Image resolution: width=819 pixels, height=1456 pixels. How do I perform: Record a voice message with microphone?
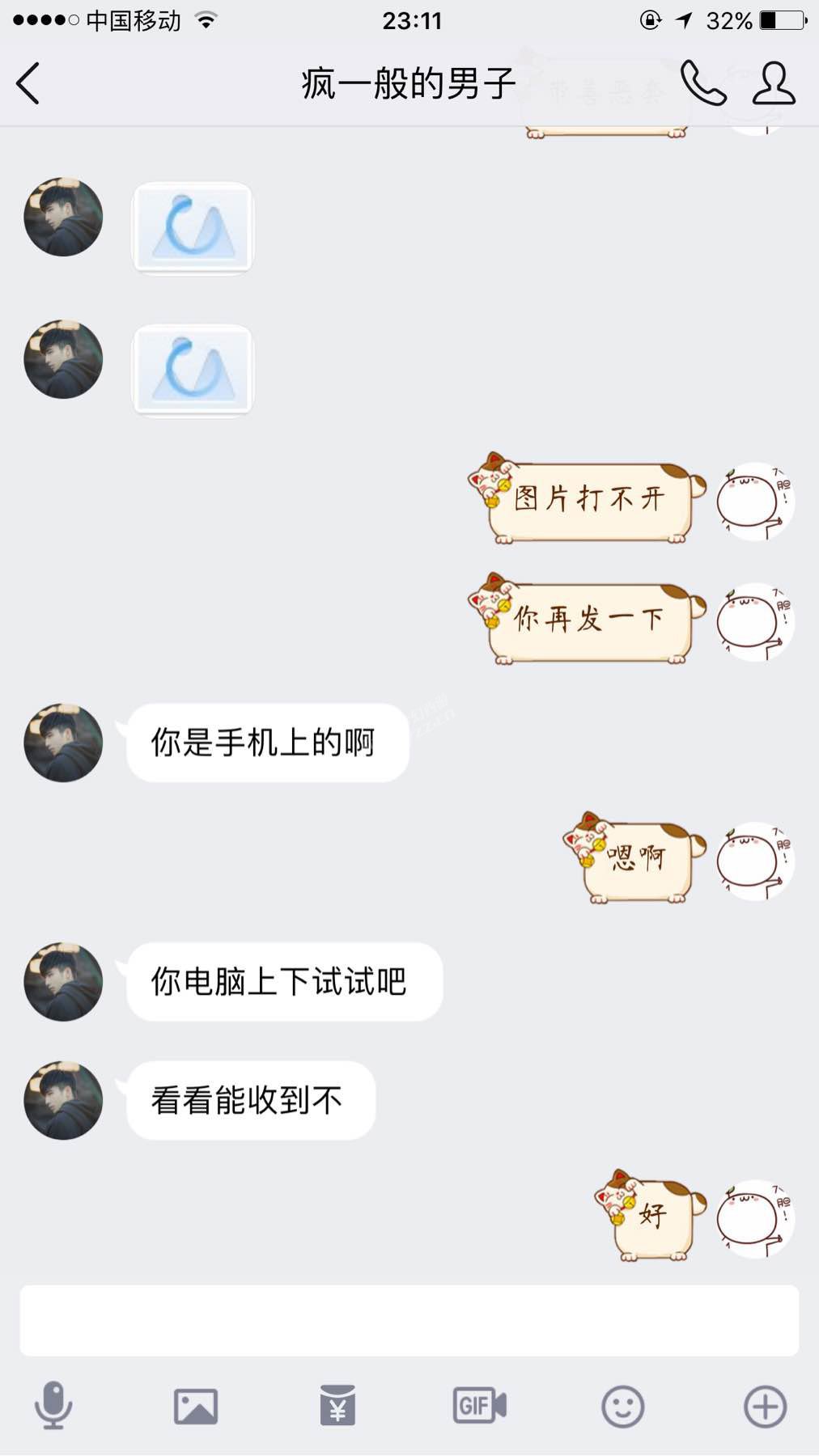click(53, 1406)
